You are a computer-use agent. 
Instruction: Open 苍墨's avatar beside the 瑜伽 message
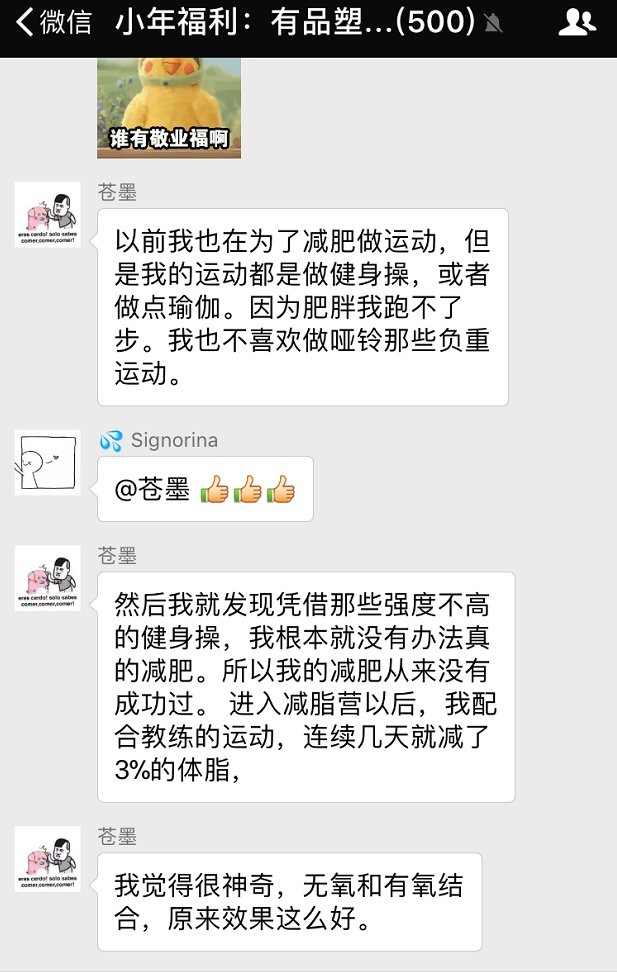pyautogui.click(x=47, y=214)
